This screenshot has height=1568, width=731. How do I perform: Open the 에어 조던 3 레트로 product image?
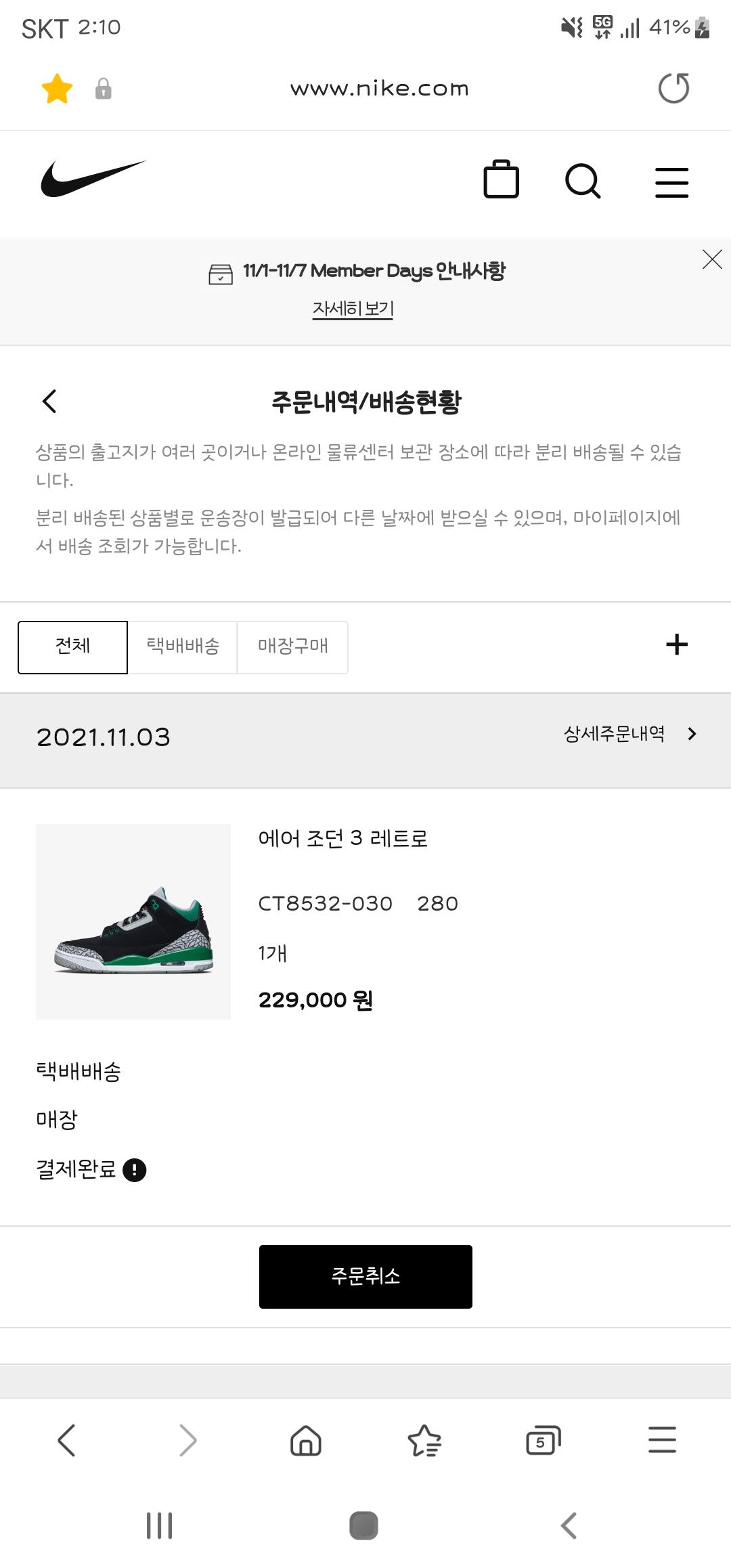(x=133, y=921)
